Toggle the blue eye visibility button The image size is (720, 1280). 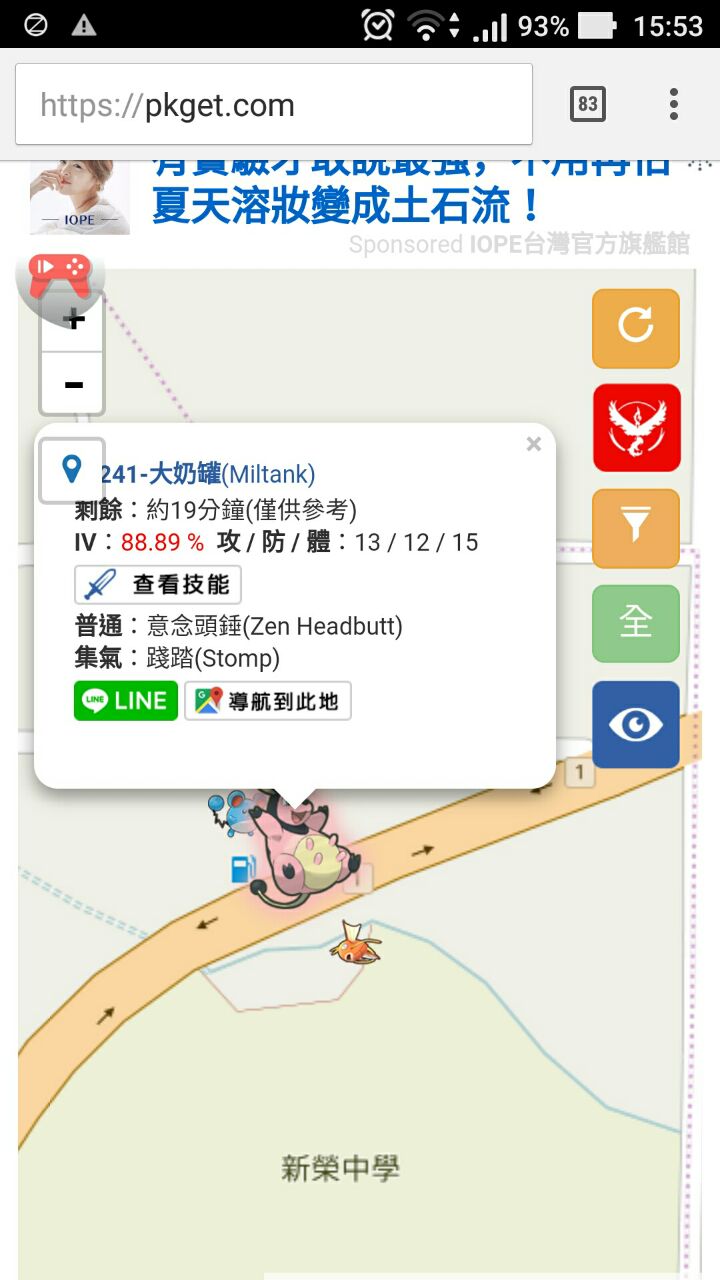(x=635, y=723)
